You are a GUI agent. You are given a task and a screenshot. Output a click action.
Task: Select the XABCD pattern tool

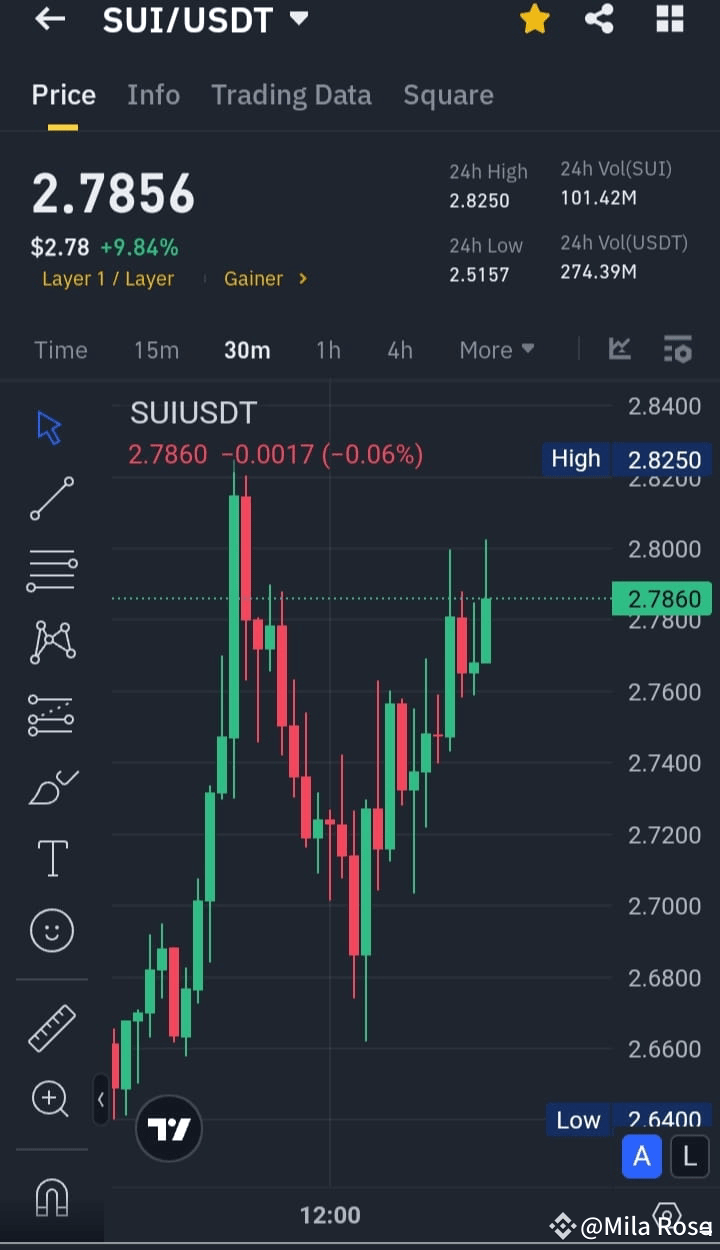[50, 642]
